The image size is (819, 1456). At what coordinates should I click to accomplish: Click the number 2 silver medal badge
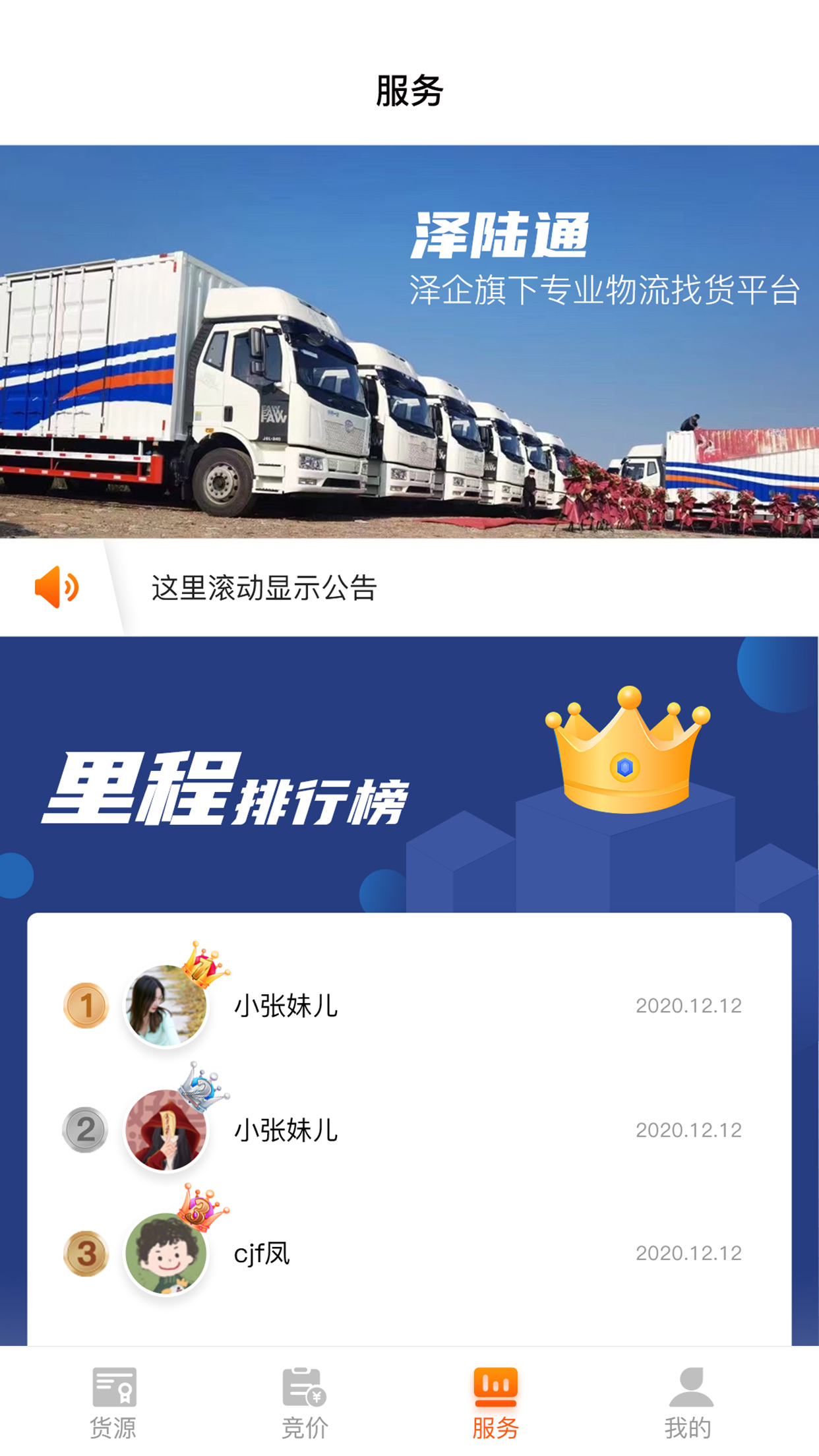tap(86, 1131)
